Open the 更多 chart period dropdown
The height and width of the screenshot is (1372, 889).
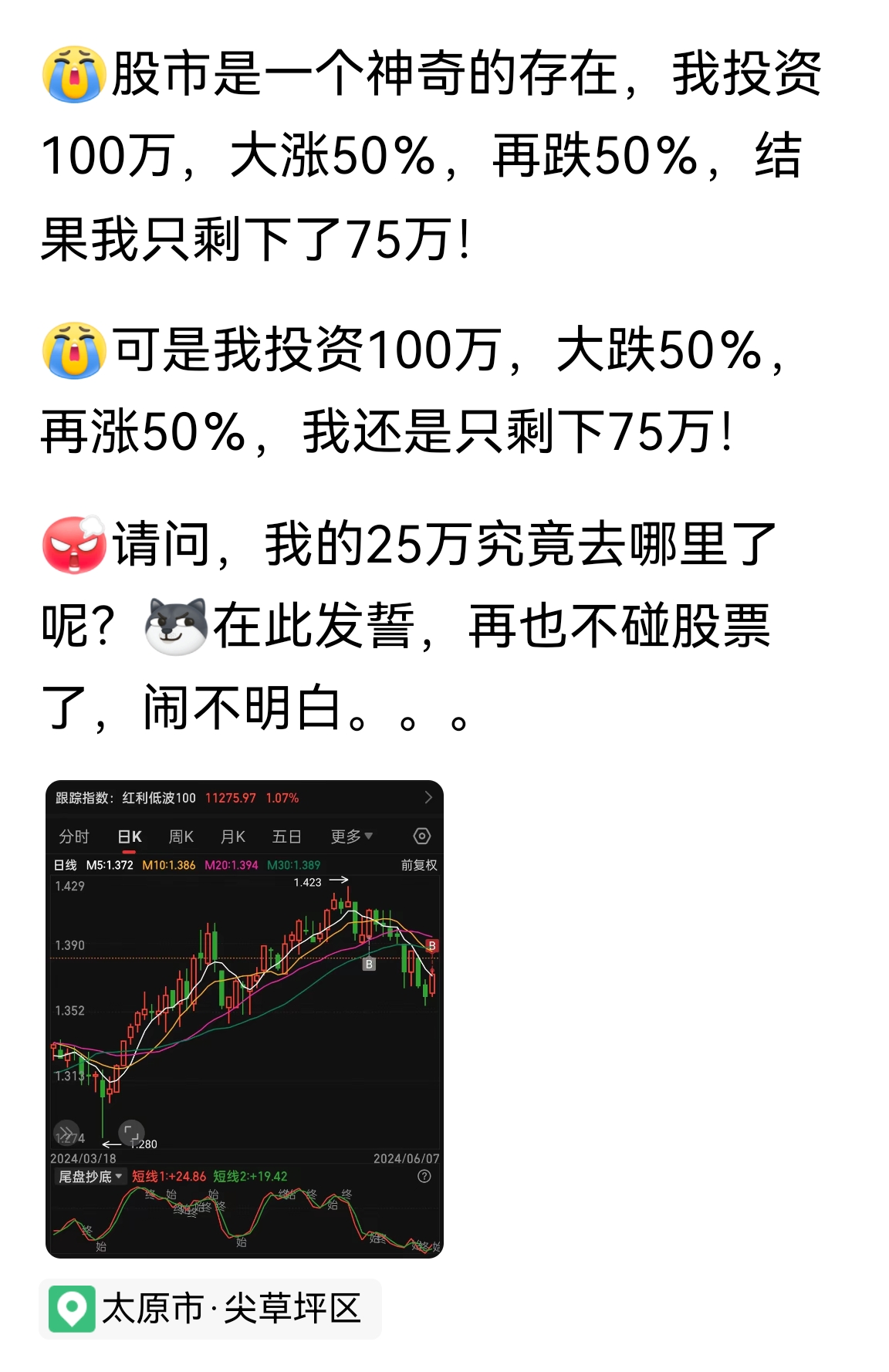click(351, 836)
